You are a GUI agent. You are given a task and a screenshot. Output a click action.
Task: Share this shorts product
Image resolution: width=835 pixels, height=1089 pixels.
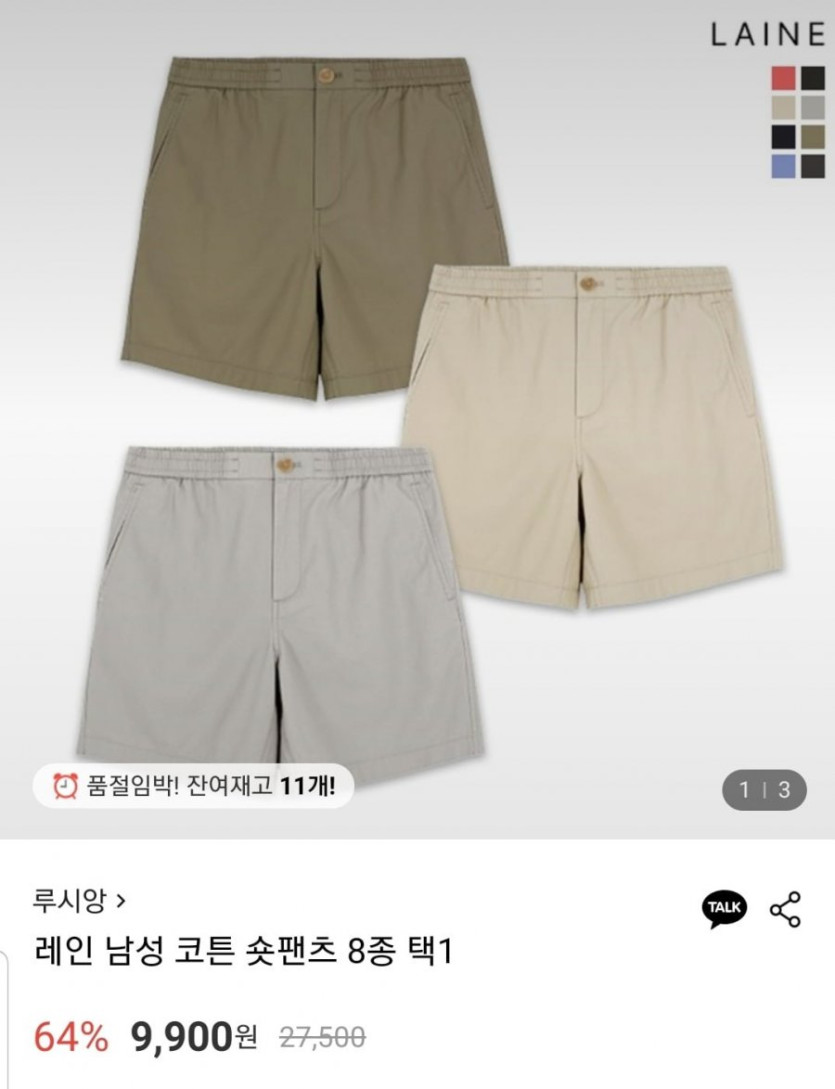[785, 908]
